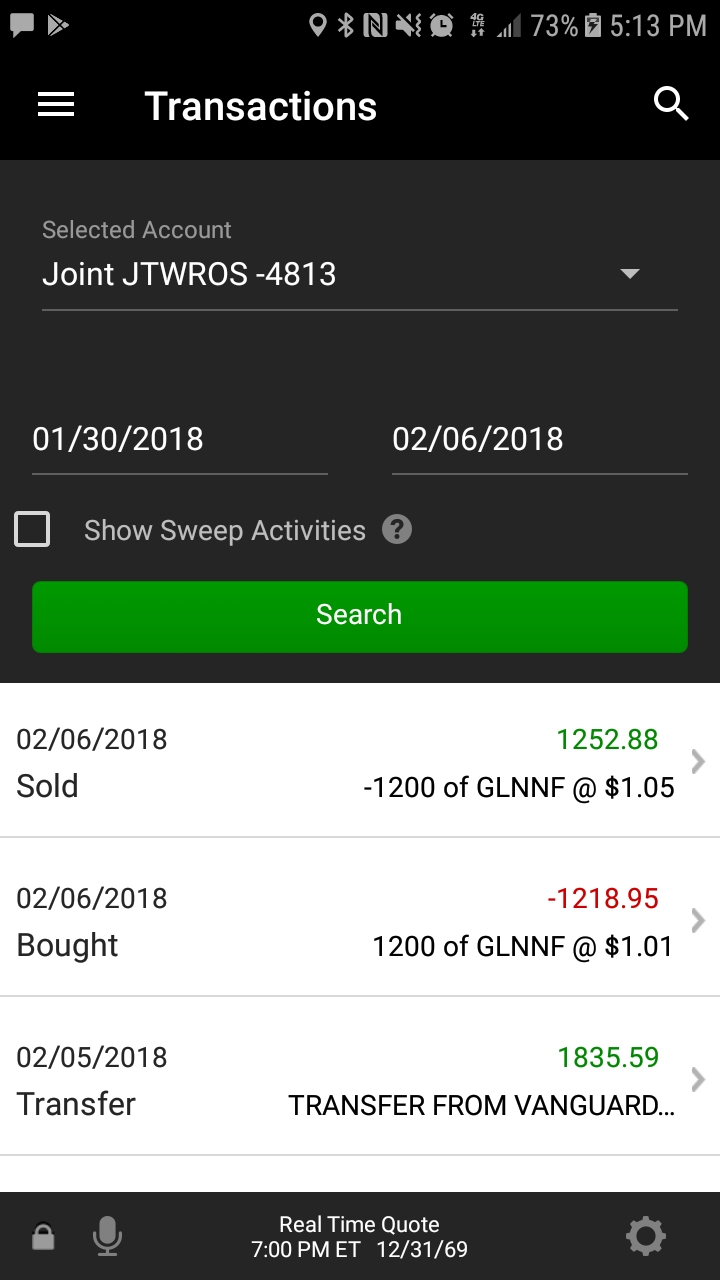Viewport: 720px width, 1280px height.
Task: Tap the lock icon in bottom bar
Action: (x=43, y=1238)
